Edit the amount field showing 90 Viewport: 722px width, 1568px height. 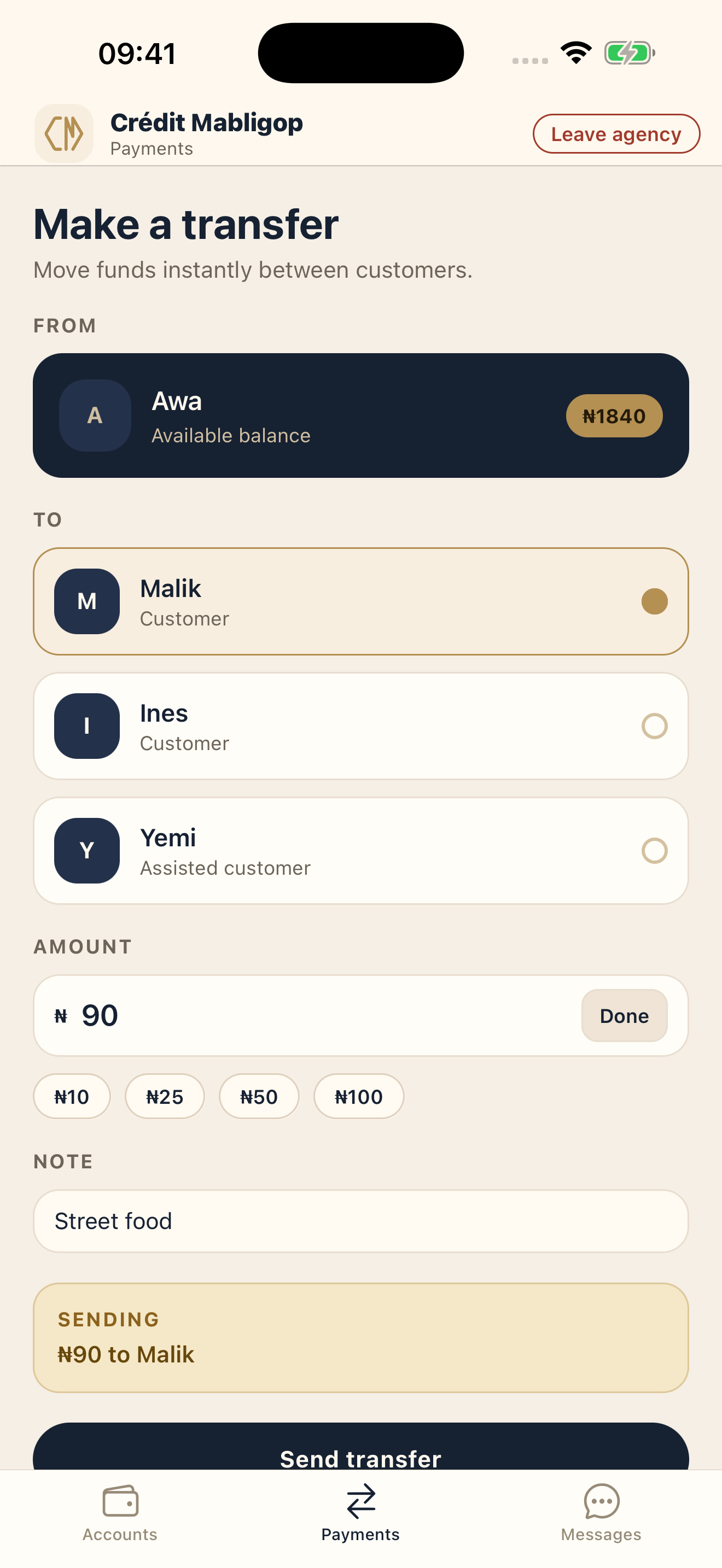click(x=304, y=1015)
